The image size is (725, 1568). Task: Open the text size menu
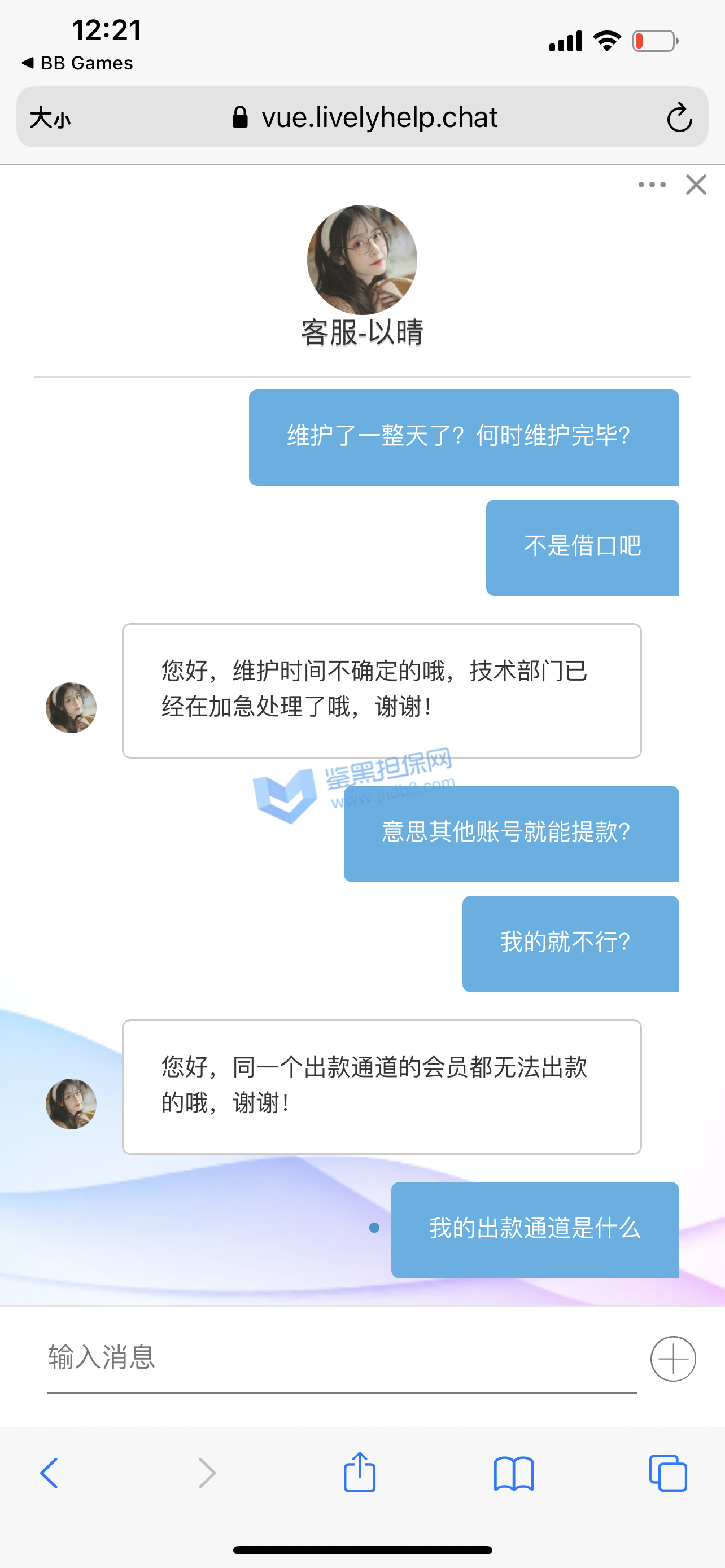pyautogui.click(x=50, y=117)
